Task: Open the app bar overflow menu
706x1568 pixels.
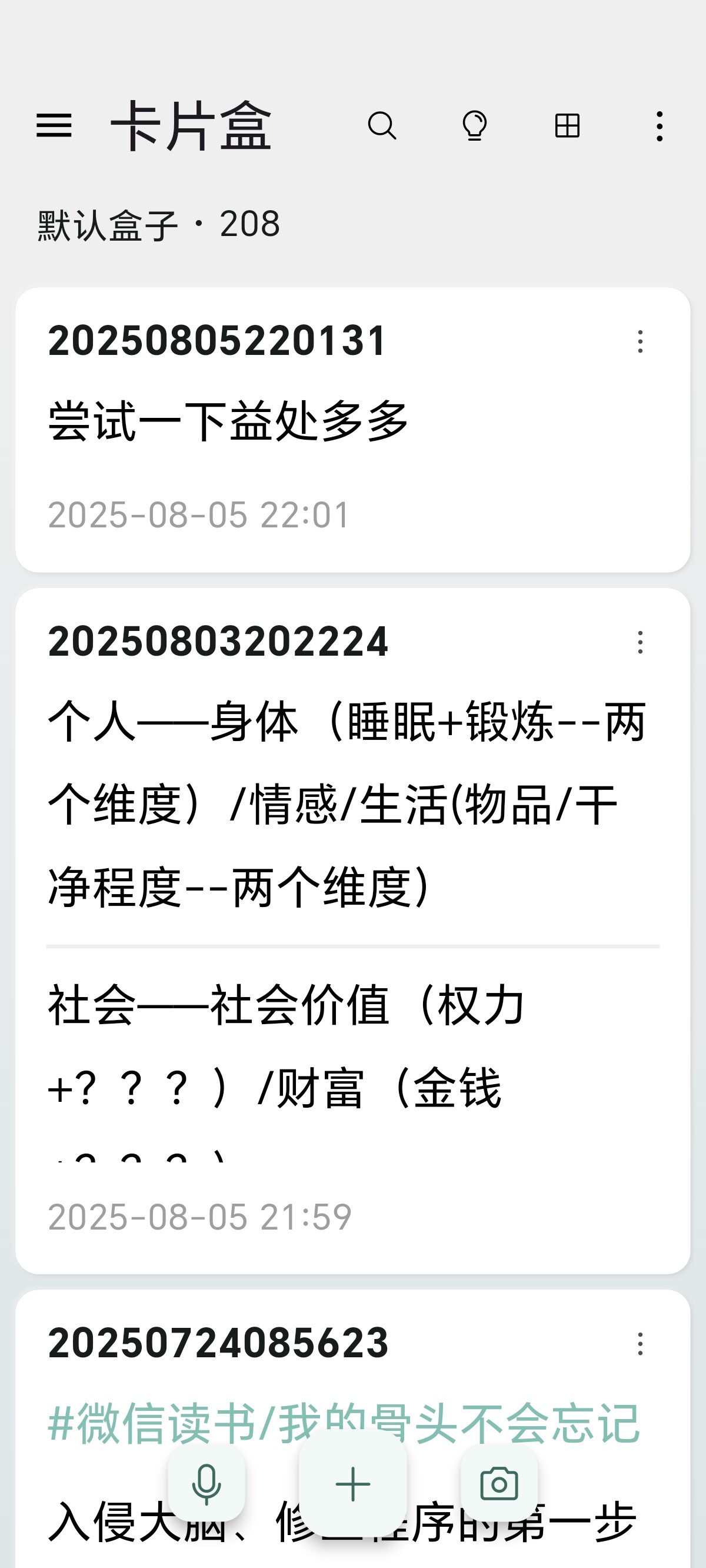Action: (660, 126)
